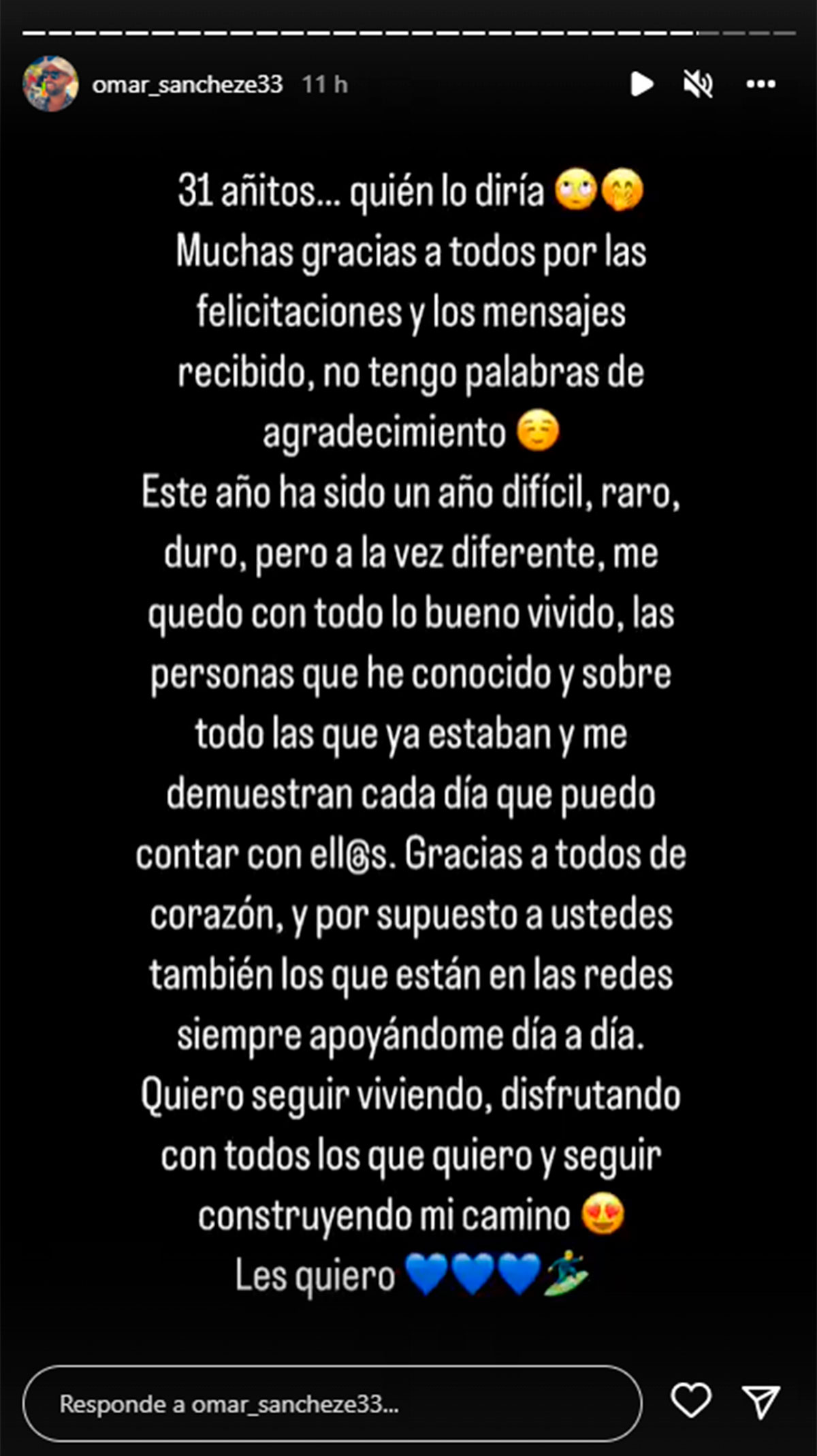
Task: Resume story playback with play icon
Action: 641,84
